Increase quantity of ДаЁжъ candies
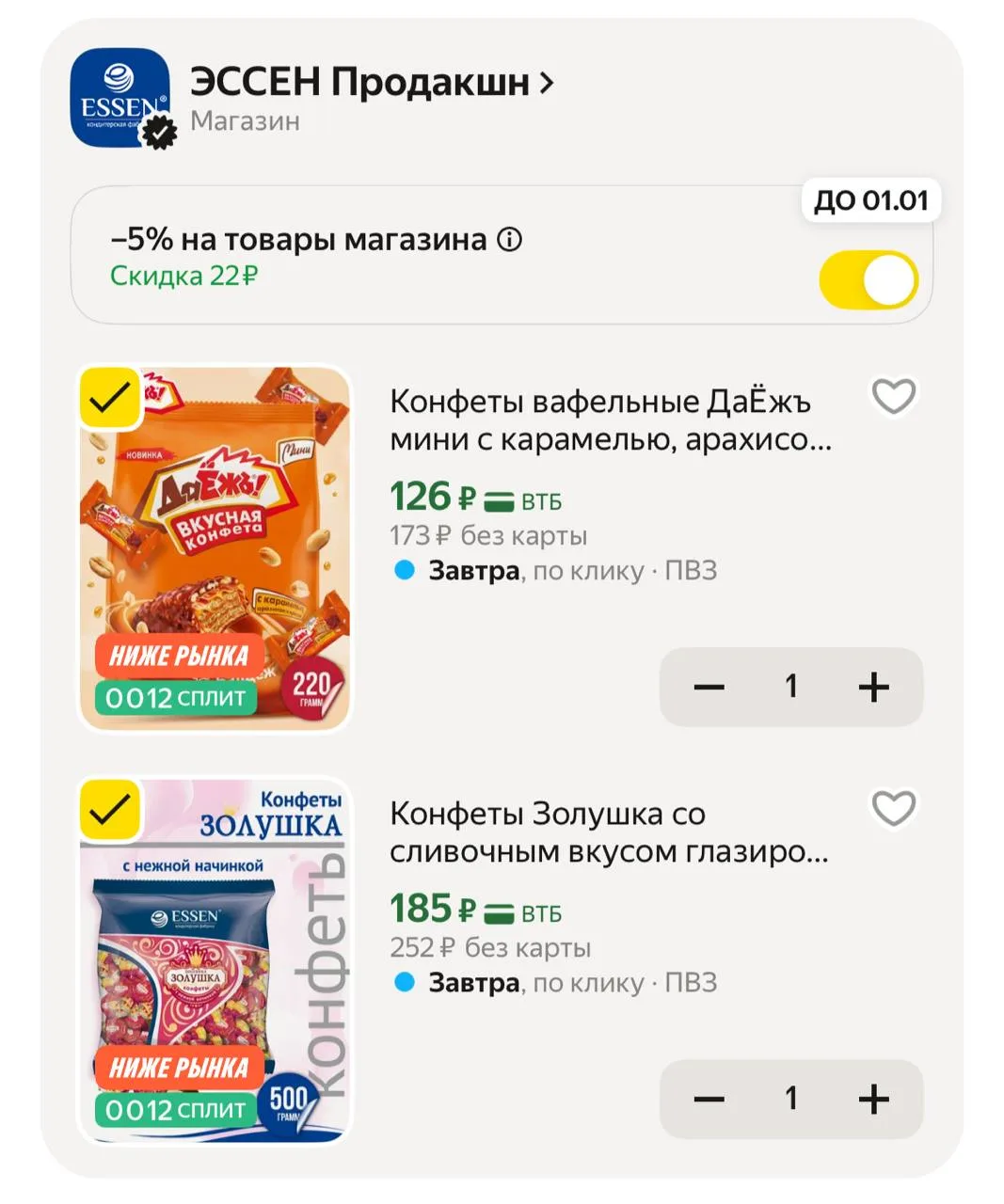 [874, 687]
